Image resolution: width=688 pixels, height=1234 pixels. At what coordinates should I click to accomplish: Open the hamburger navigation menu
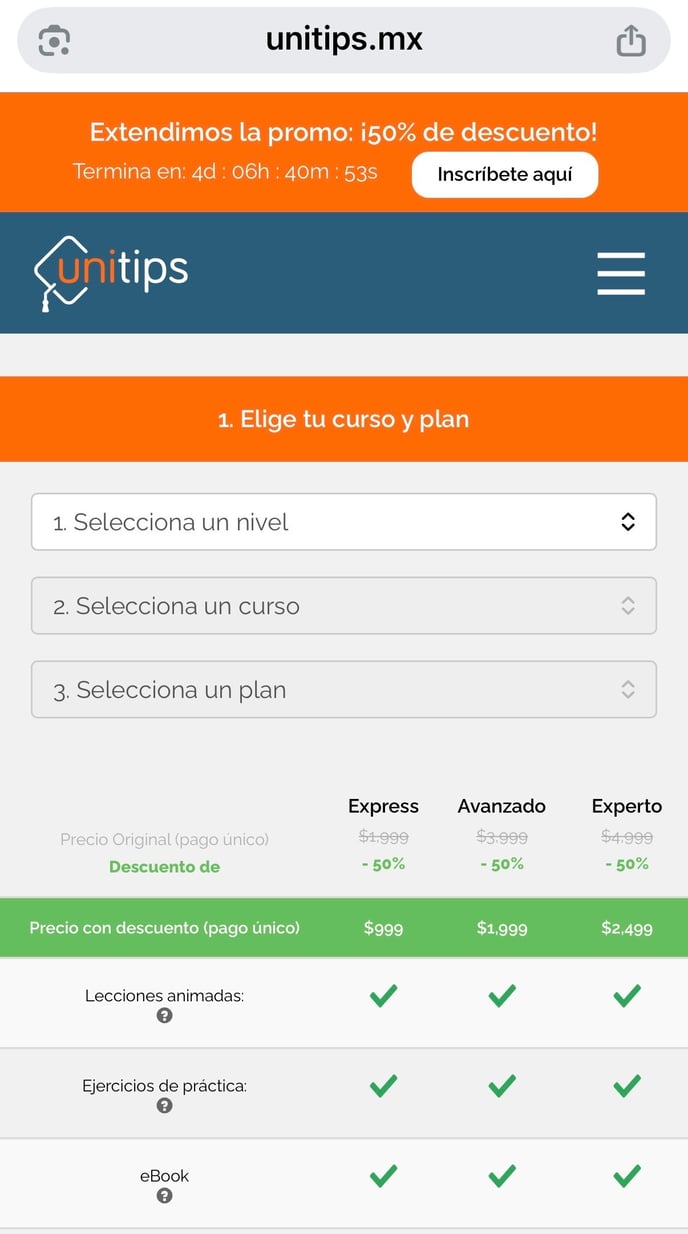[621, 273]
